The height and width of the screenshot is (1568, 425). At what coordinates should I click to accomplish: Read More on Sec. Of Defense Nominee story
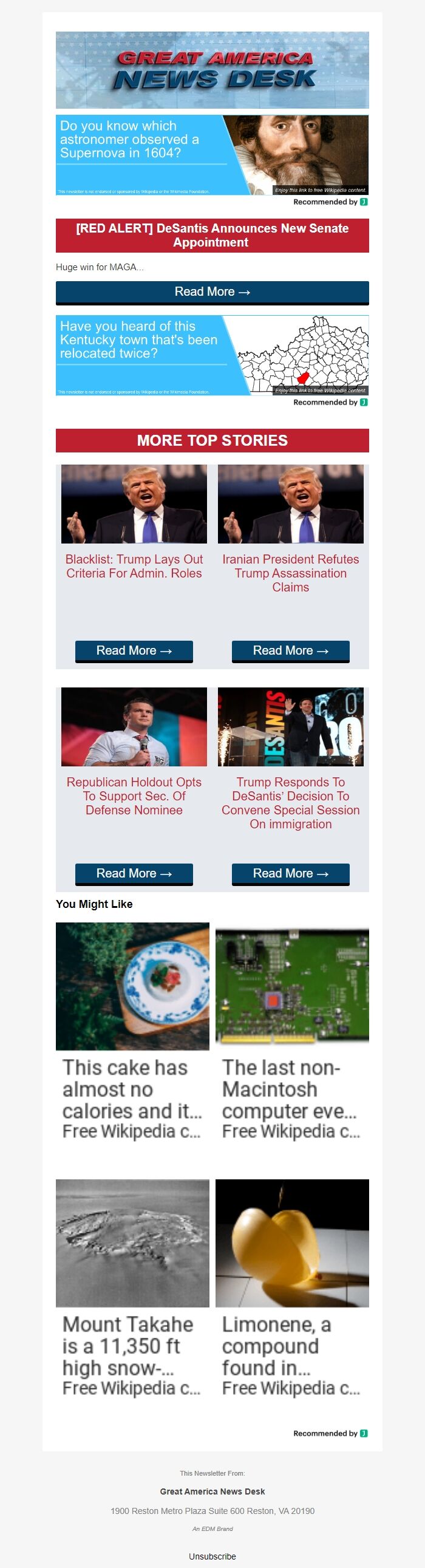click(134, 873)
